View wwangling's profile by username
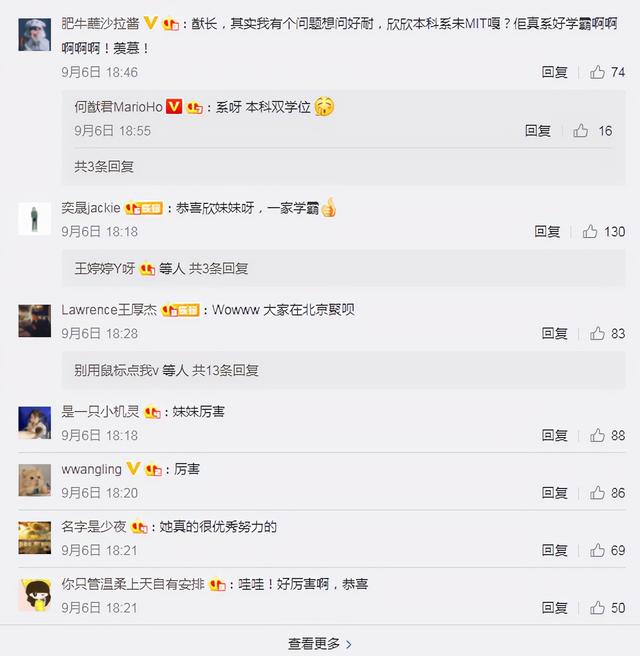The height and width of the screenshot is (656, 640). pos(92,469)
